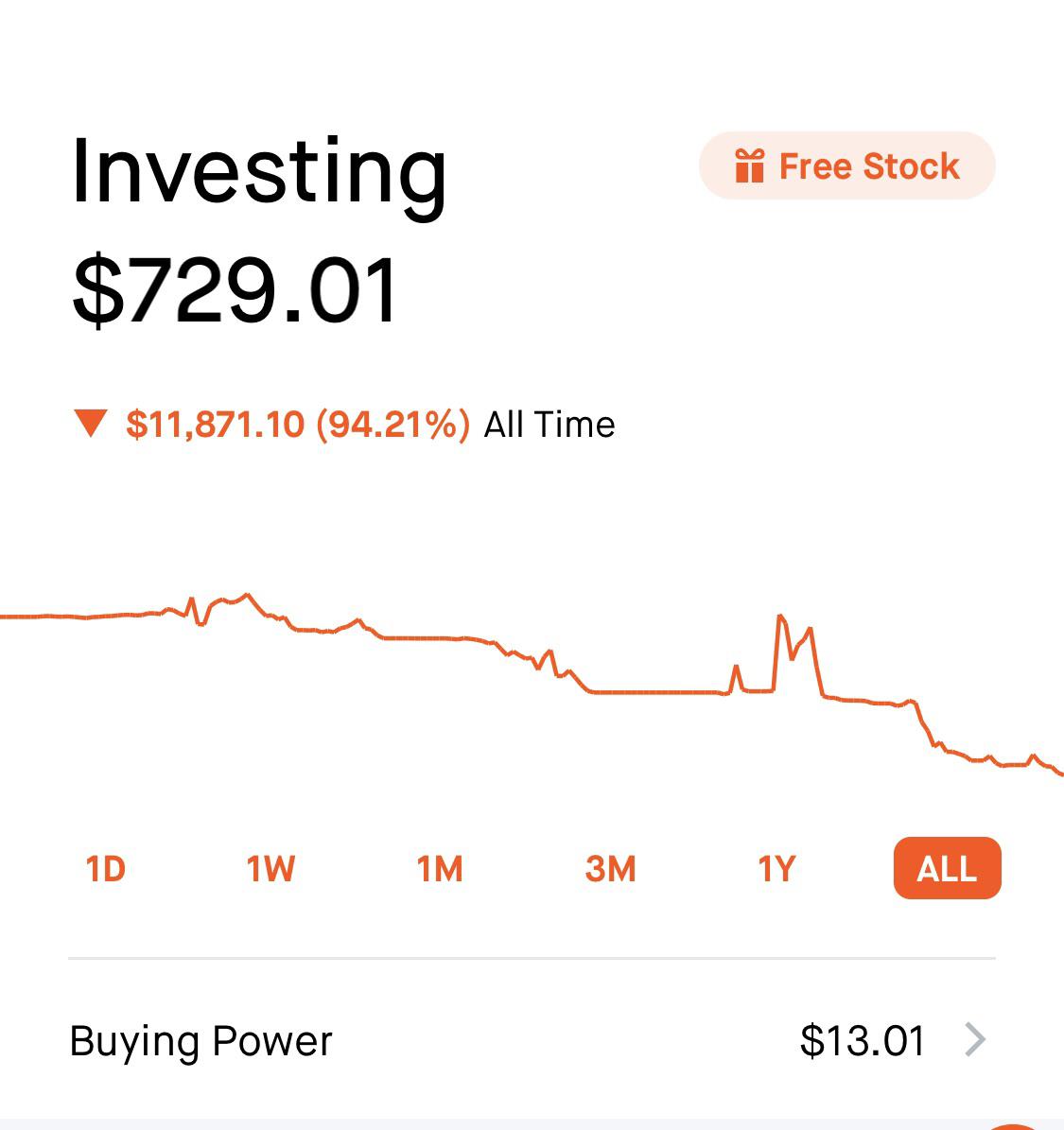The width and height of the screenshot is (1064, 1130).
Task: Tap the All Time label
Action: tap(549, 425)
